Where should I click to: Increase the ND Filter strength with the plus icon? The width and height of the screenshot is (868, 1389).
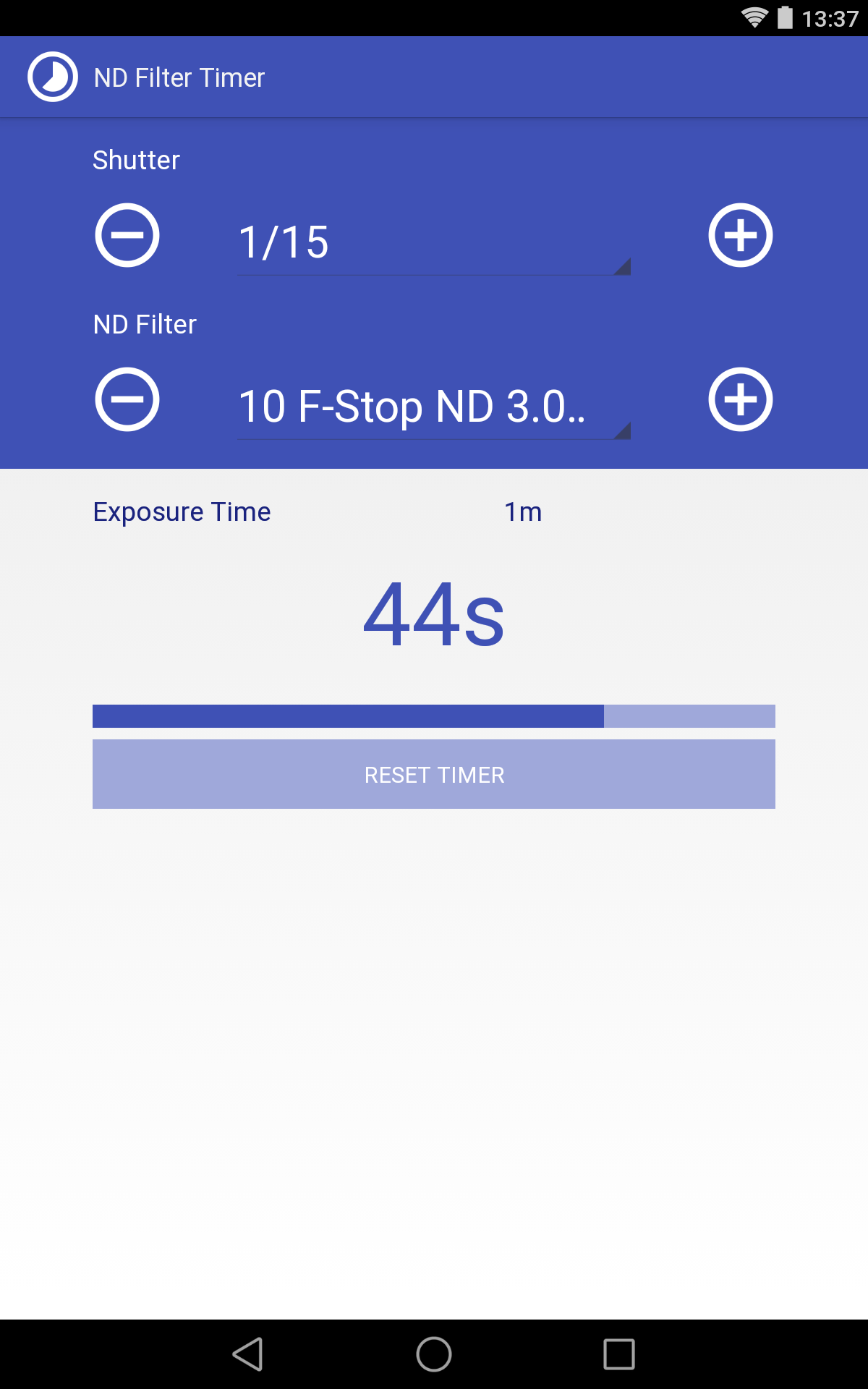point(741,399)
